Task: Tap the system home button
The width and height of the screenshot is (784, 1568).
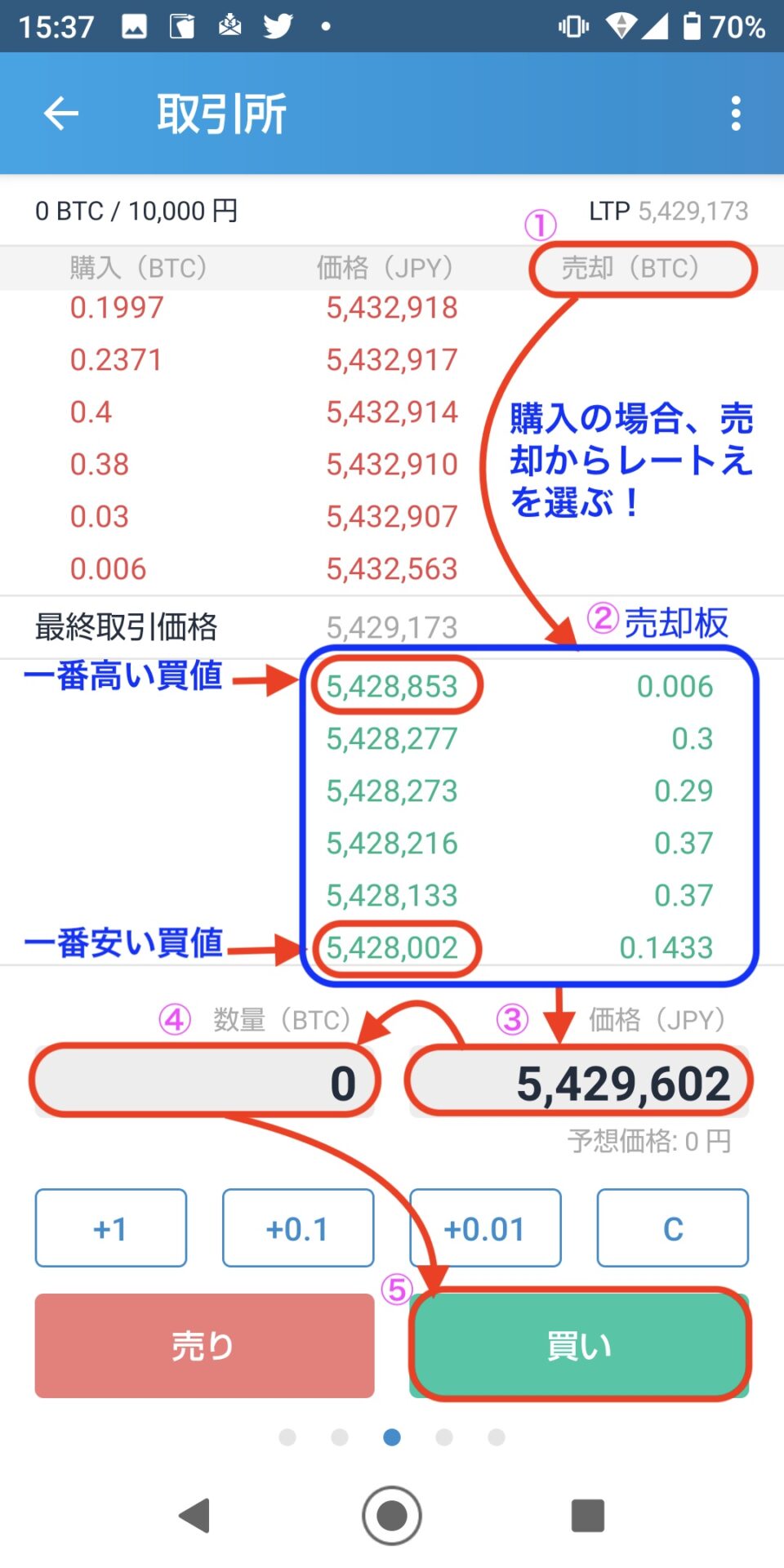Action: (x=392, y=1516)
